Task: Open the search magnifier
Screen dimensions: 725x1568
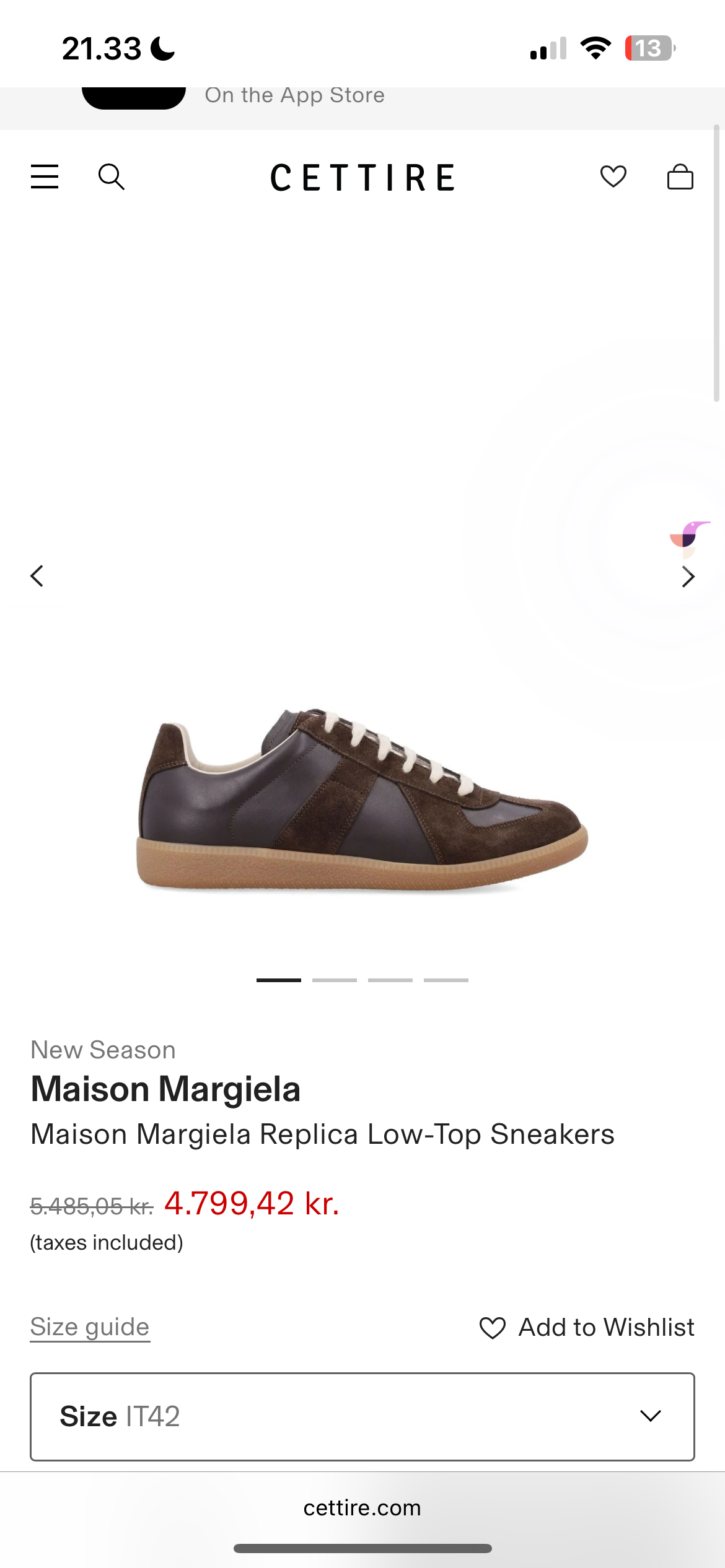Action: (x=112, y=177)
